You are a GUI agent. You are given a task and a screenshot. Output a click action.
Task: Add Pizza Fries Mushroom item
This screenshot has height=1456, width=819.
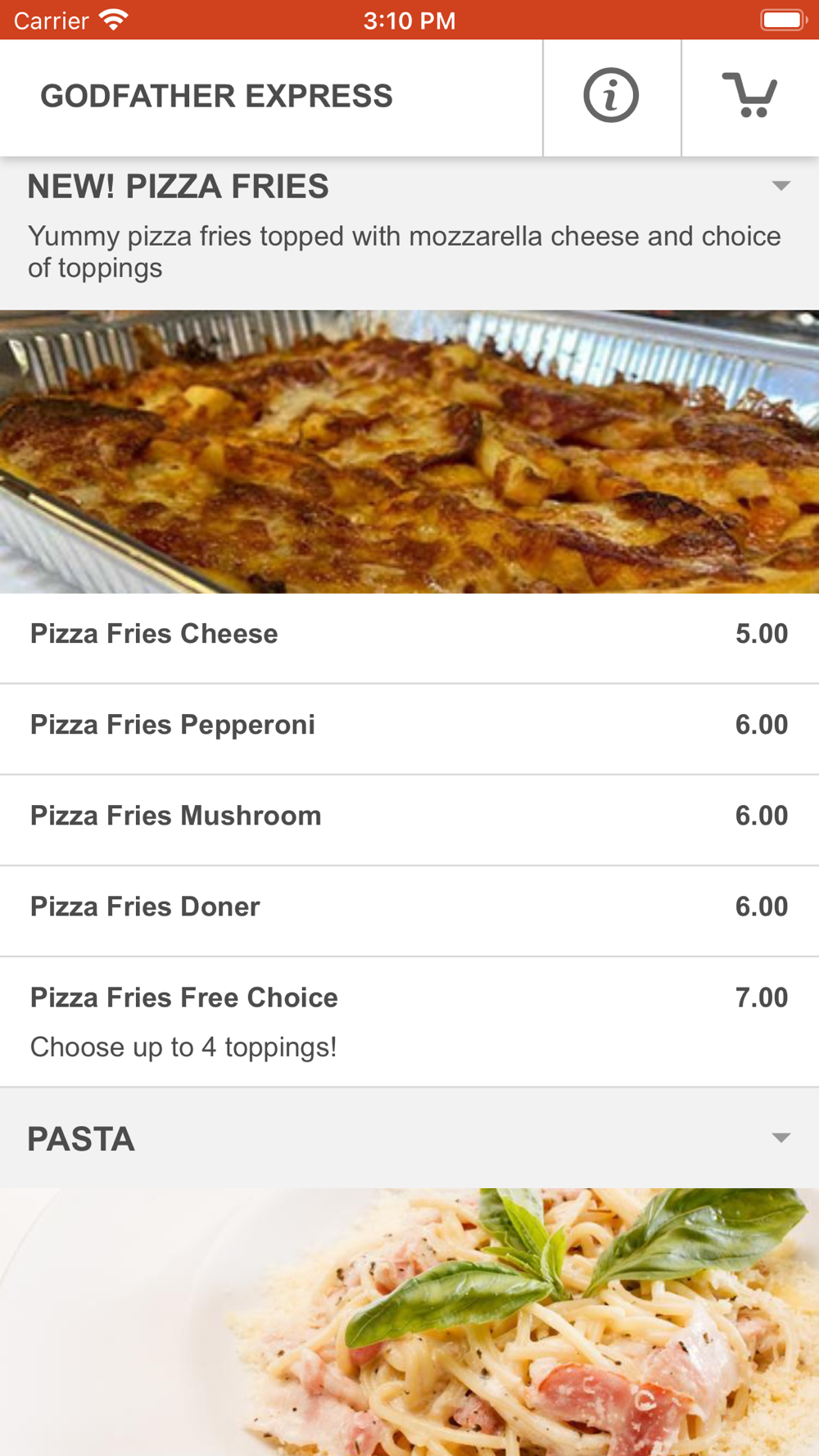(x=408, y=816)
